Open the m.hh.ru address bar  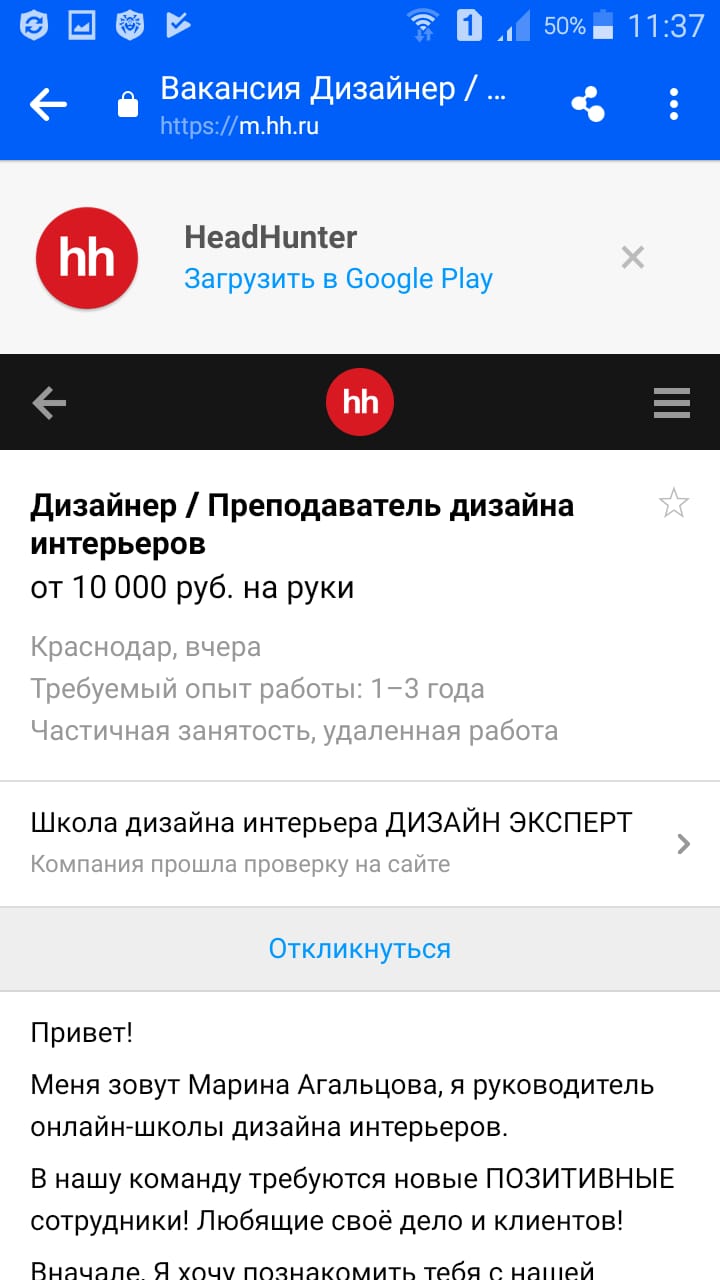(333, 104)
